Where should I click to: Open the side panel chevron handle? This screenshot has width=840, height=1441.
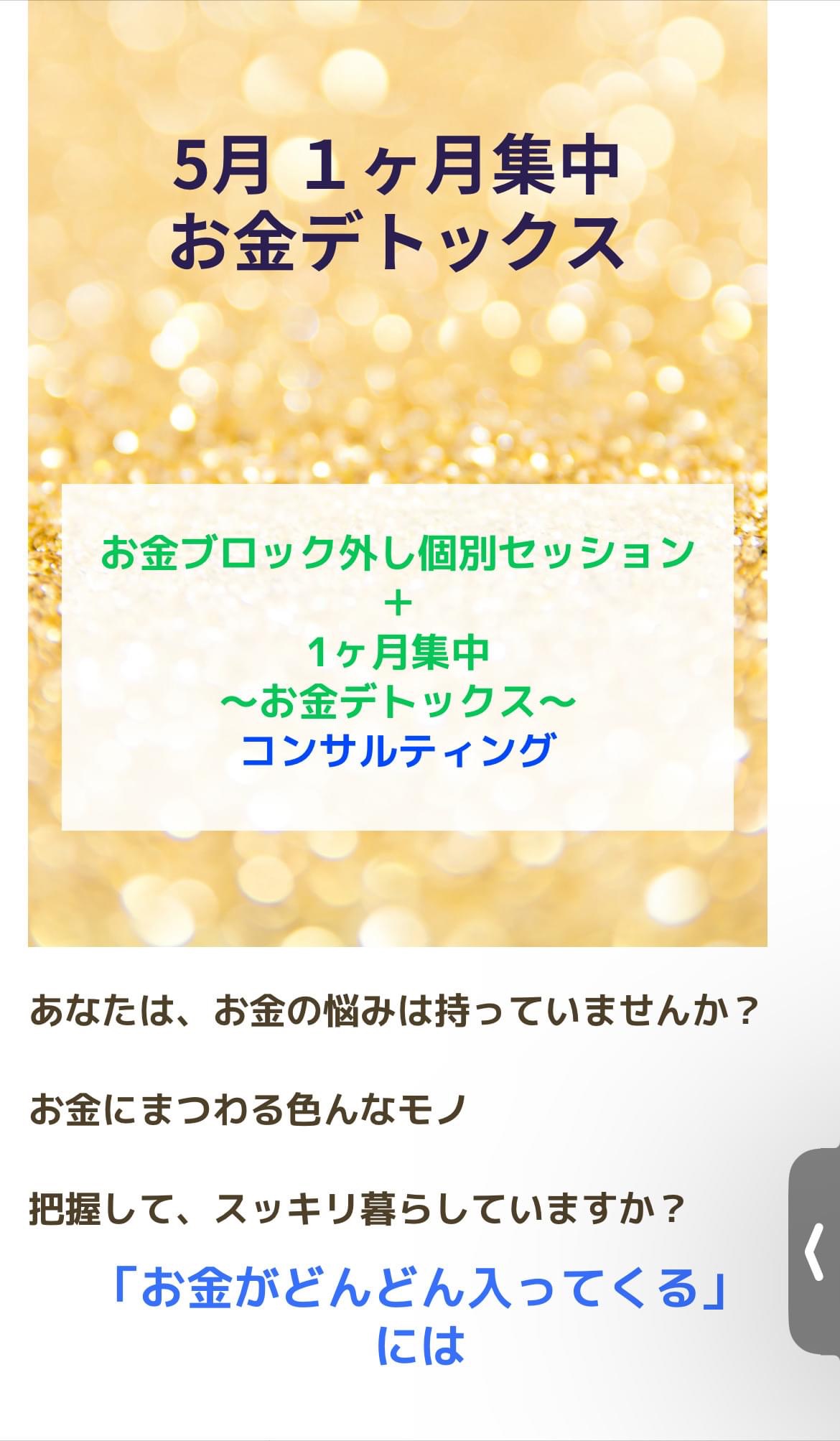tap(814, 1252)
